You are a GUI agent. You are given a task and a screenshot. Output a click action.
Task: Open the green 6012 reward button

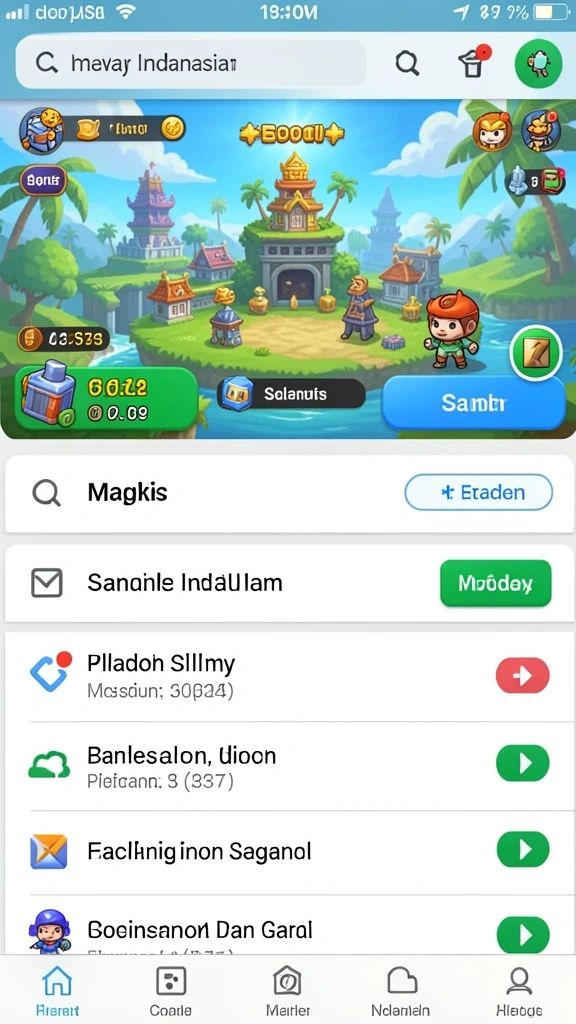coord(106,398)
